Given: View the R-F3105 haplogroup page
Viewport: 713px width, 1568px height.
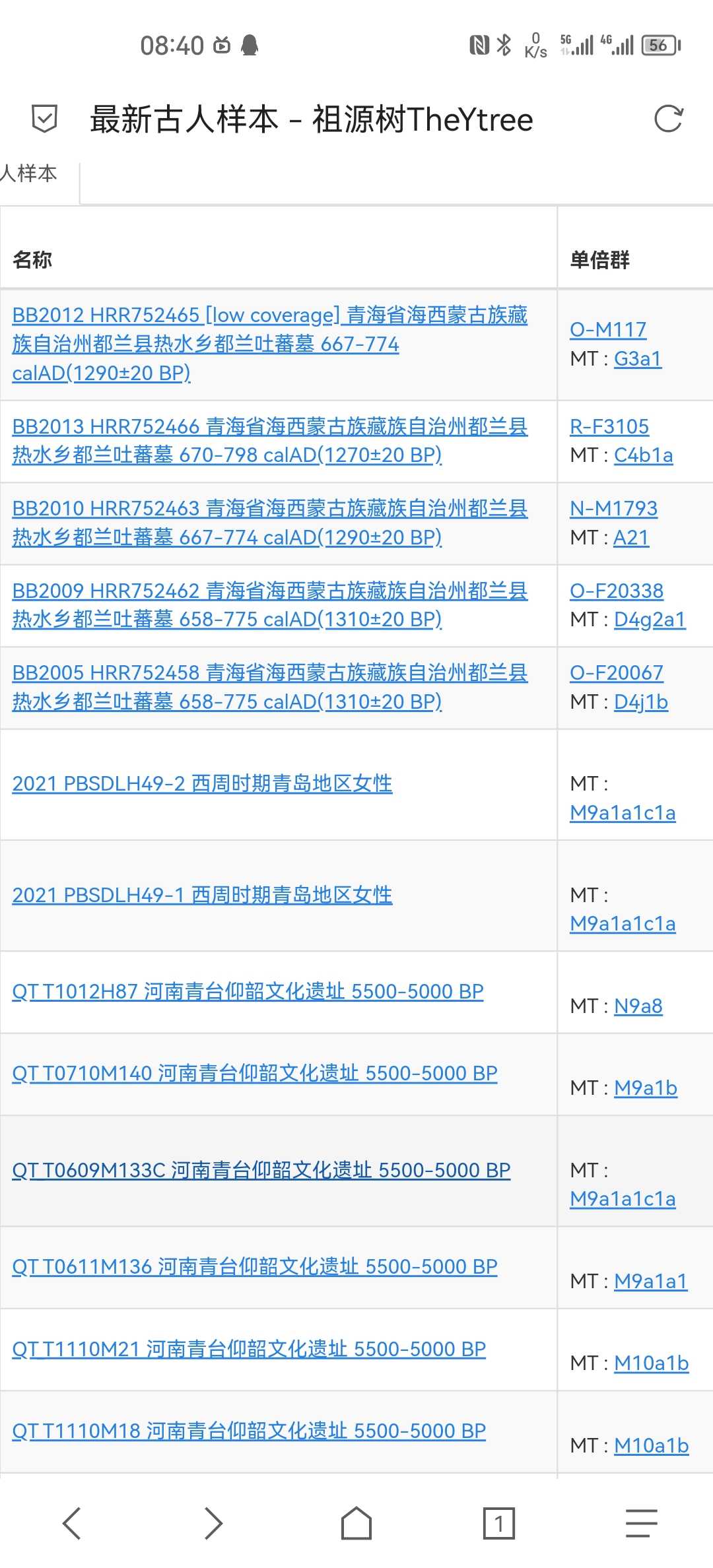Looking at the screenshot, I should point(609,426).
